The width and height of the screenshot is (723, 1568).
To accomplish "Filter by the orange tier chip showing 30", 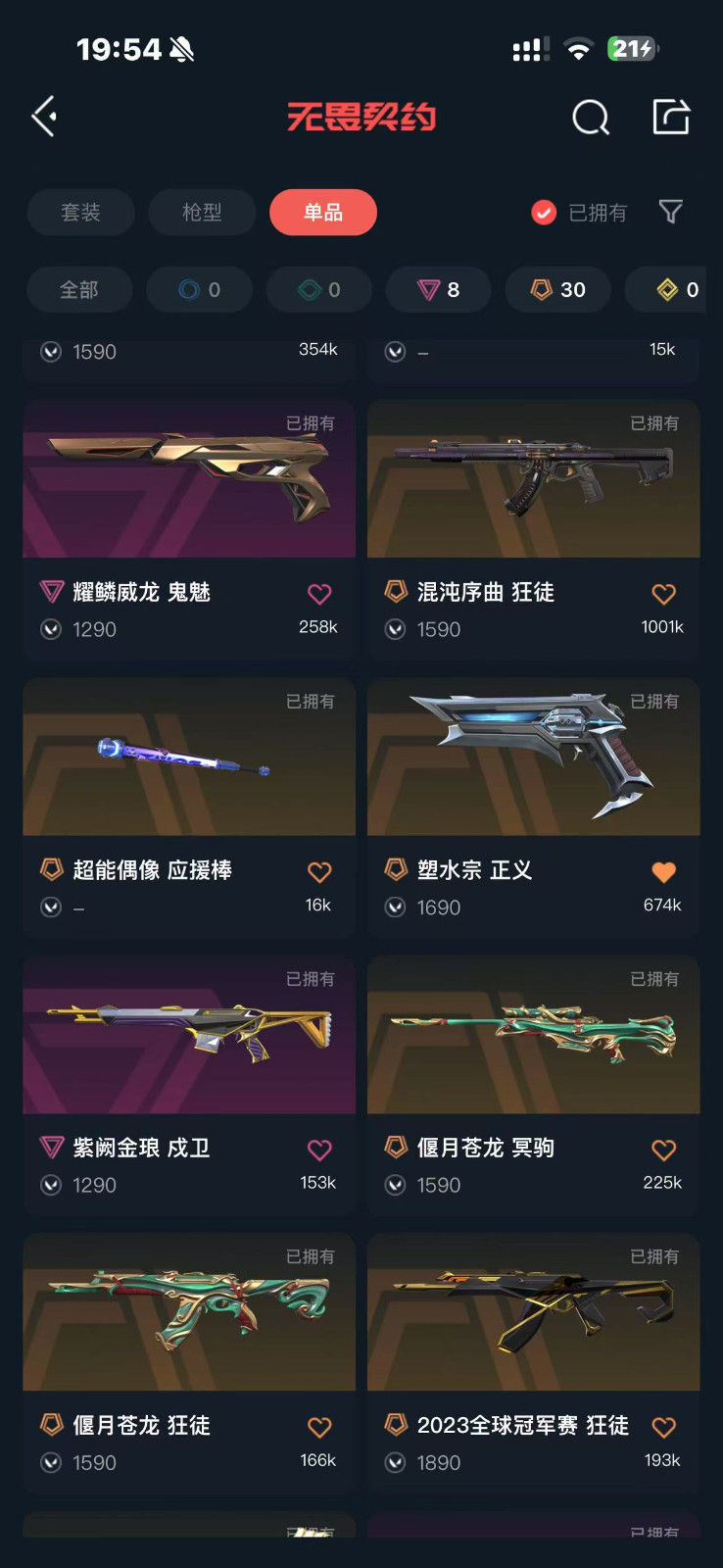I will coord(558,290).
